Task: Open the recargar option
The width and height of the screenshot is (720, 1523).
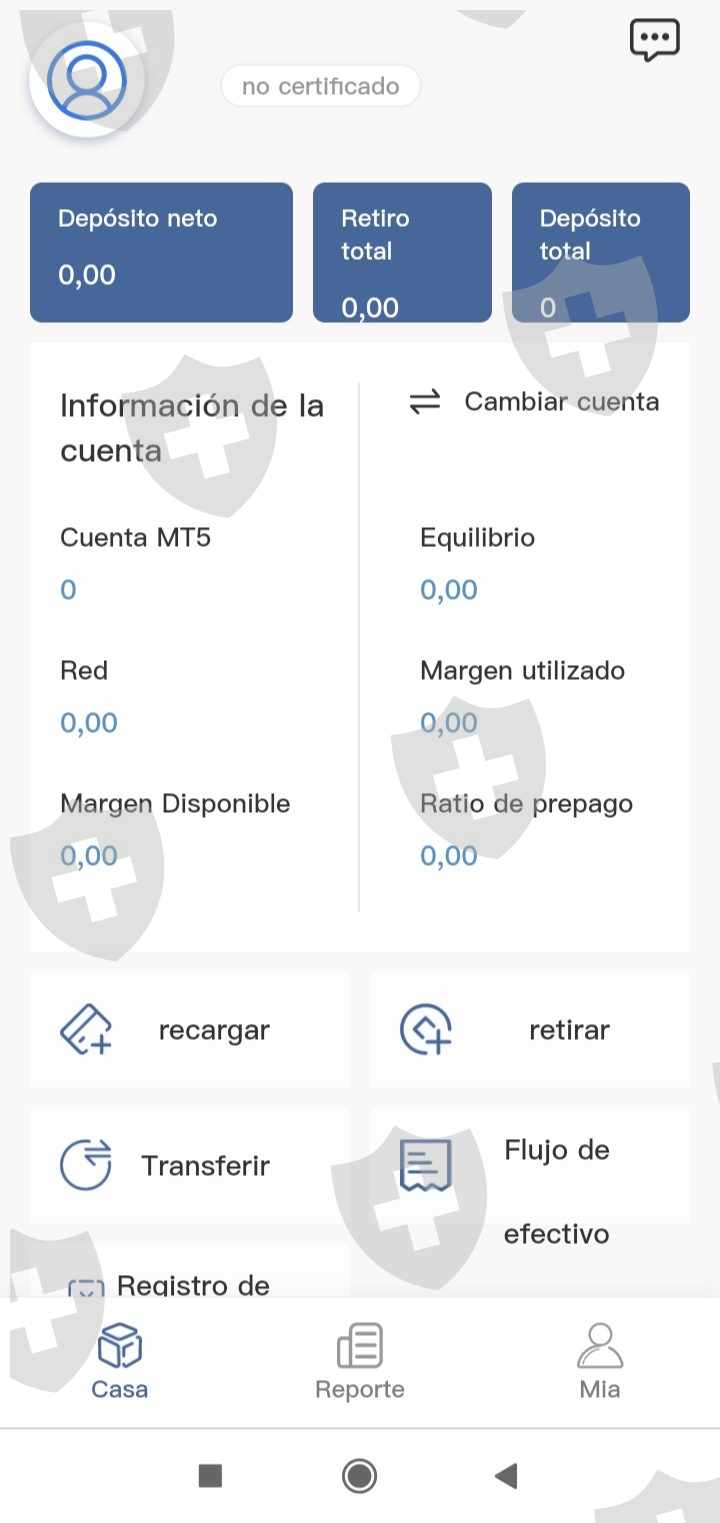Action: click(190, 1030)
